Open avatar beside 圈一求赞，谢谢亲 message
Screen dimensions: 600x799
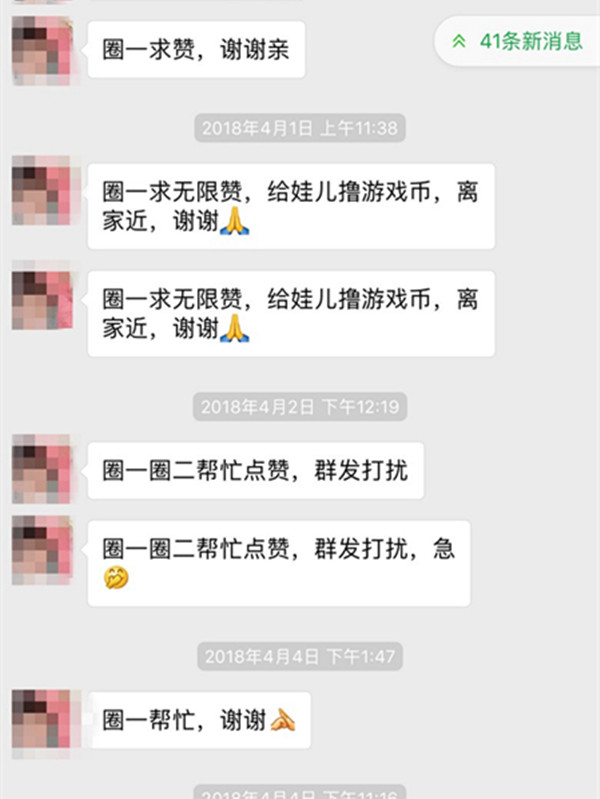[x=41, y=50]
